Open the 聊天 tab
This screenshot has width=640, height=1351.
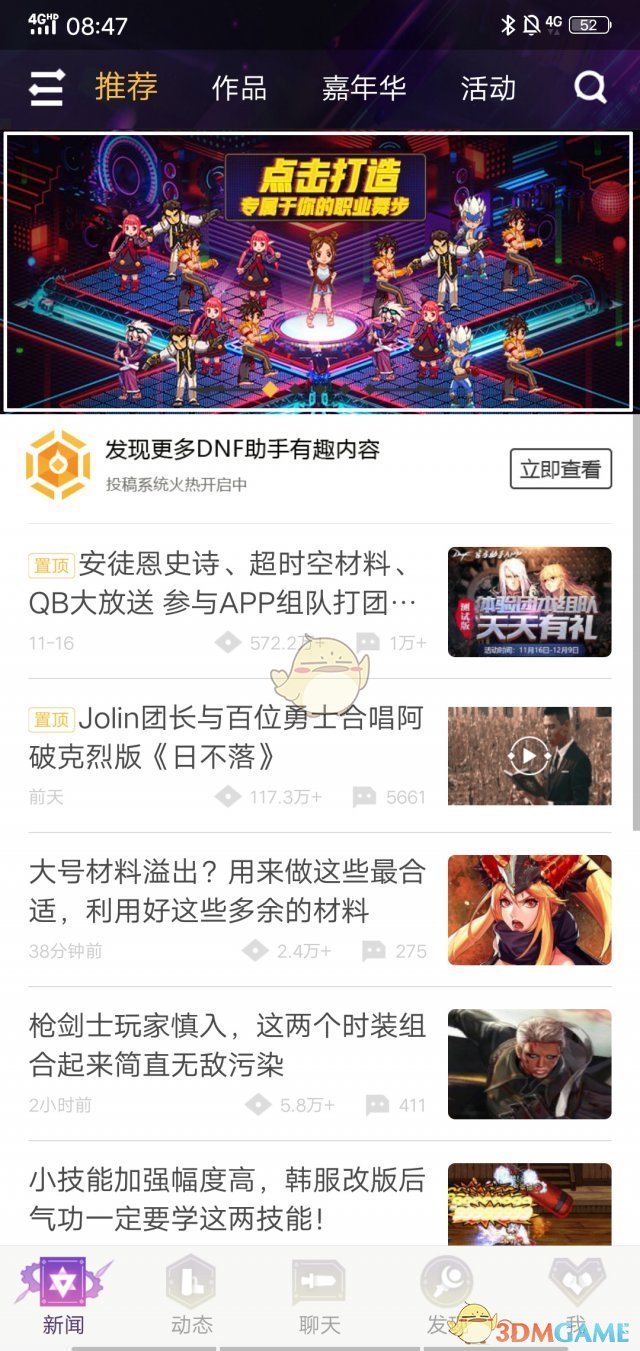coord(319,1296)
